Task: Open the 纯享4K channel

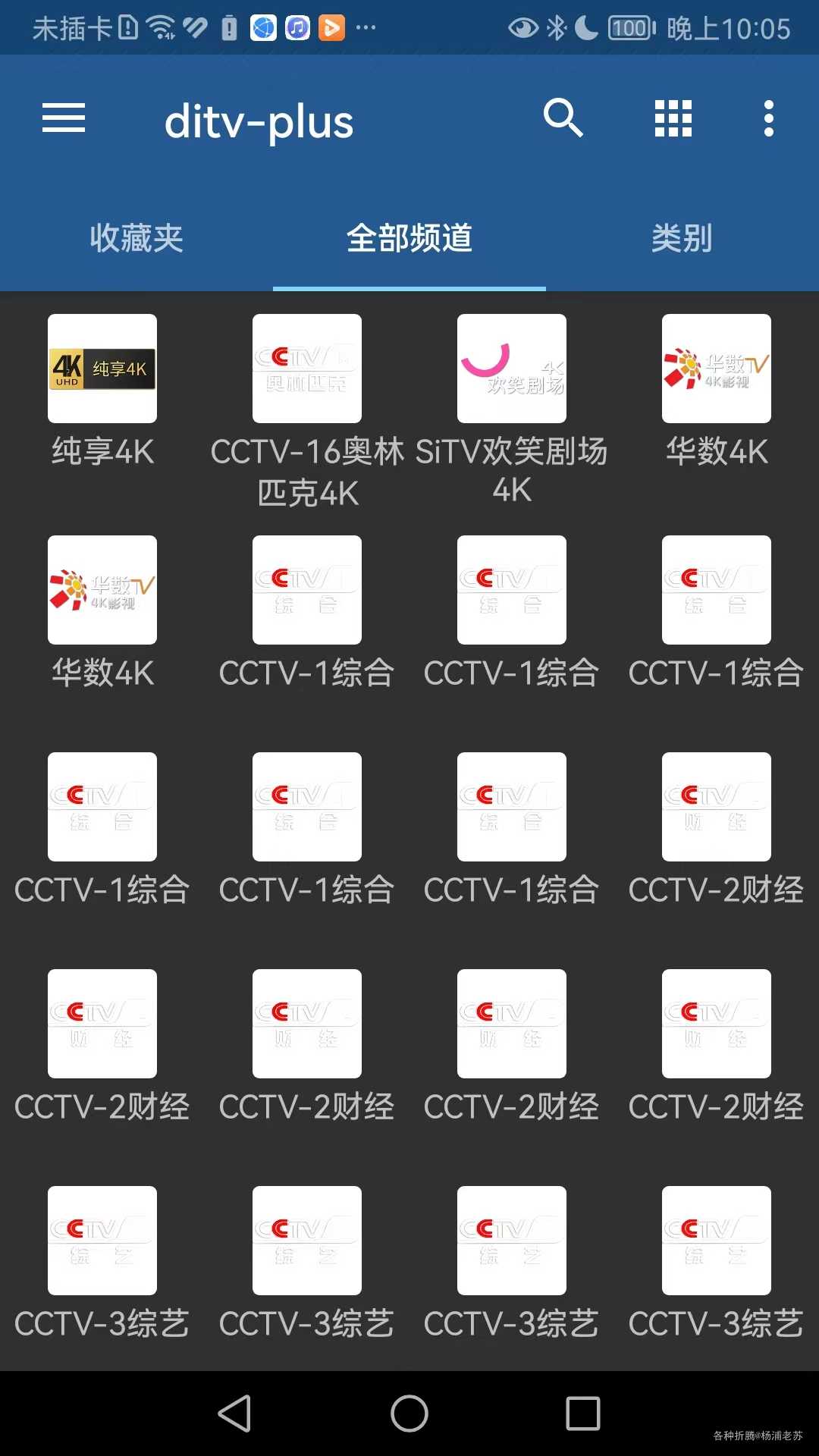Action: (102, 369)
